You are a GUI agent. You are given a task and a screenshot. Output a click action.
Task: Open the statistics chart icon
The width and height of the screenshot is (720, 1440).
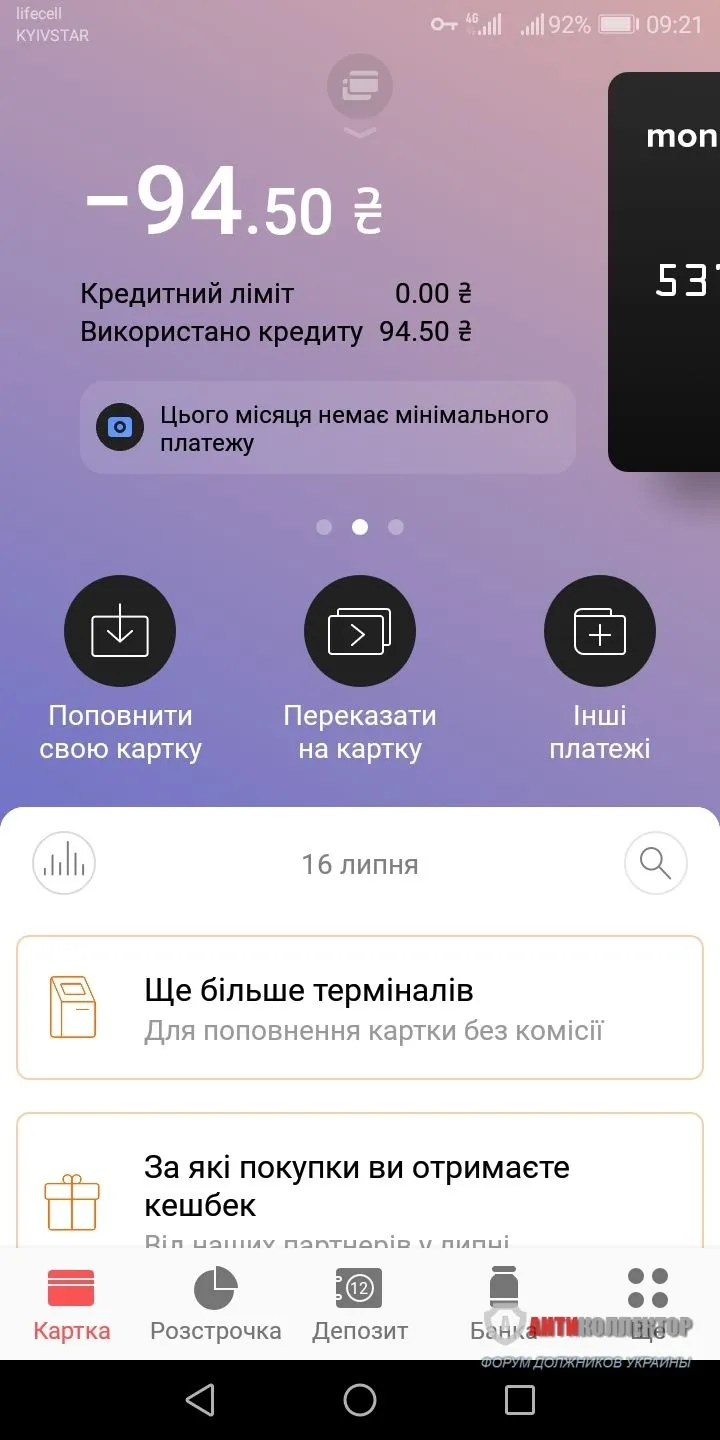point(64,862)
